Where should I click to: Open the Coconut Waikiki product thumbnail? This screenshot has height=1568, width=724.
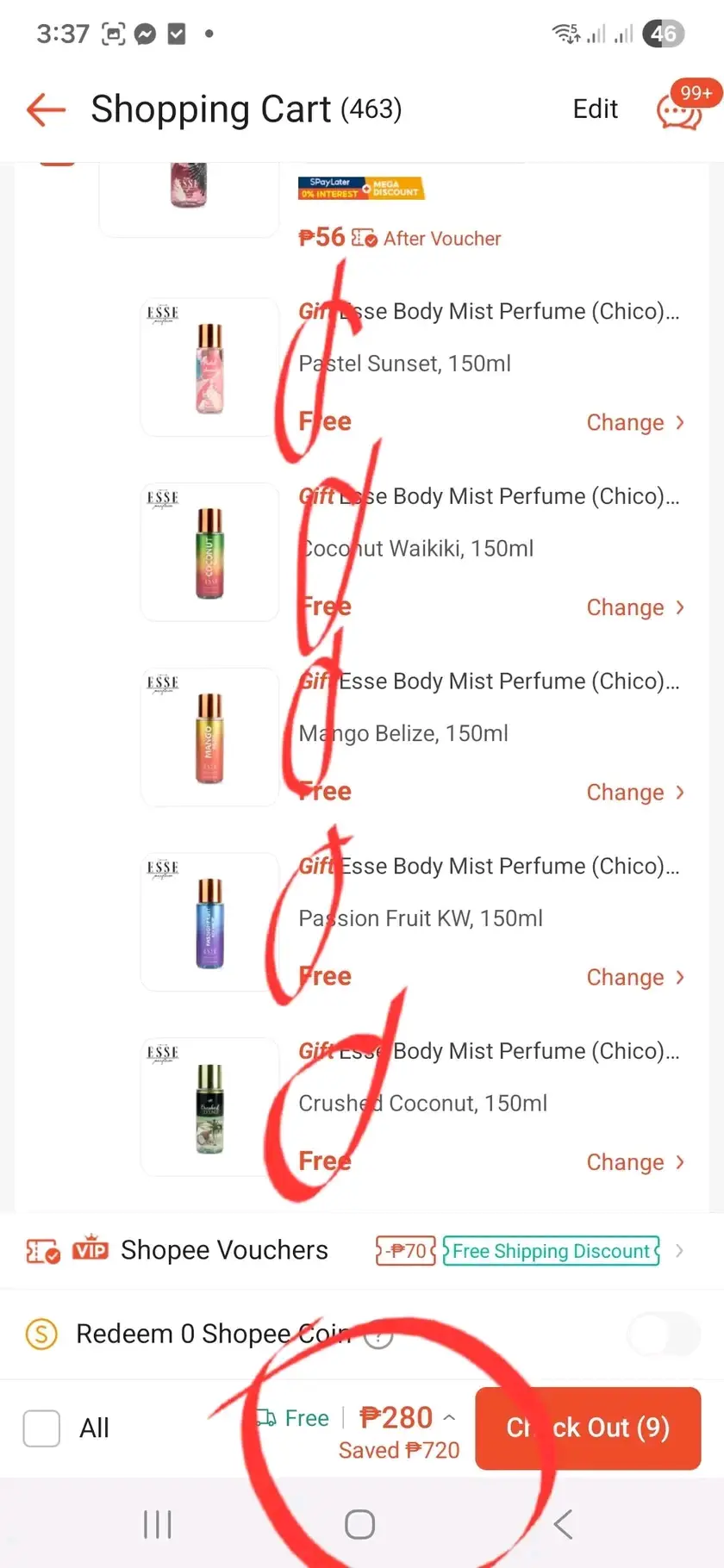click(x=209, y=552)
